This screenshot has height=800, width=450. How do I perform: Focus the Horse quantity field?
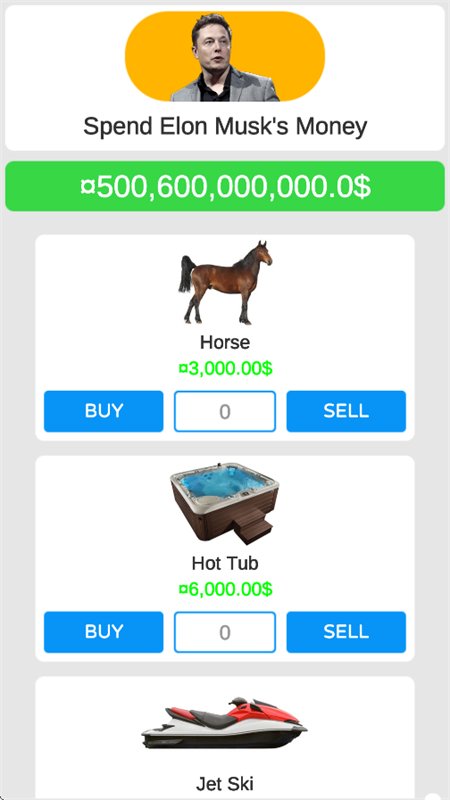coord(225,411)
